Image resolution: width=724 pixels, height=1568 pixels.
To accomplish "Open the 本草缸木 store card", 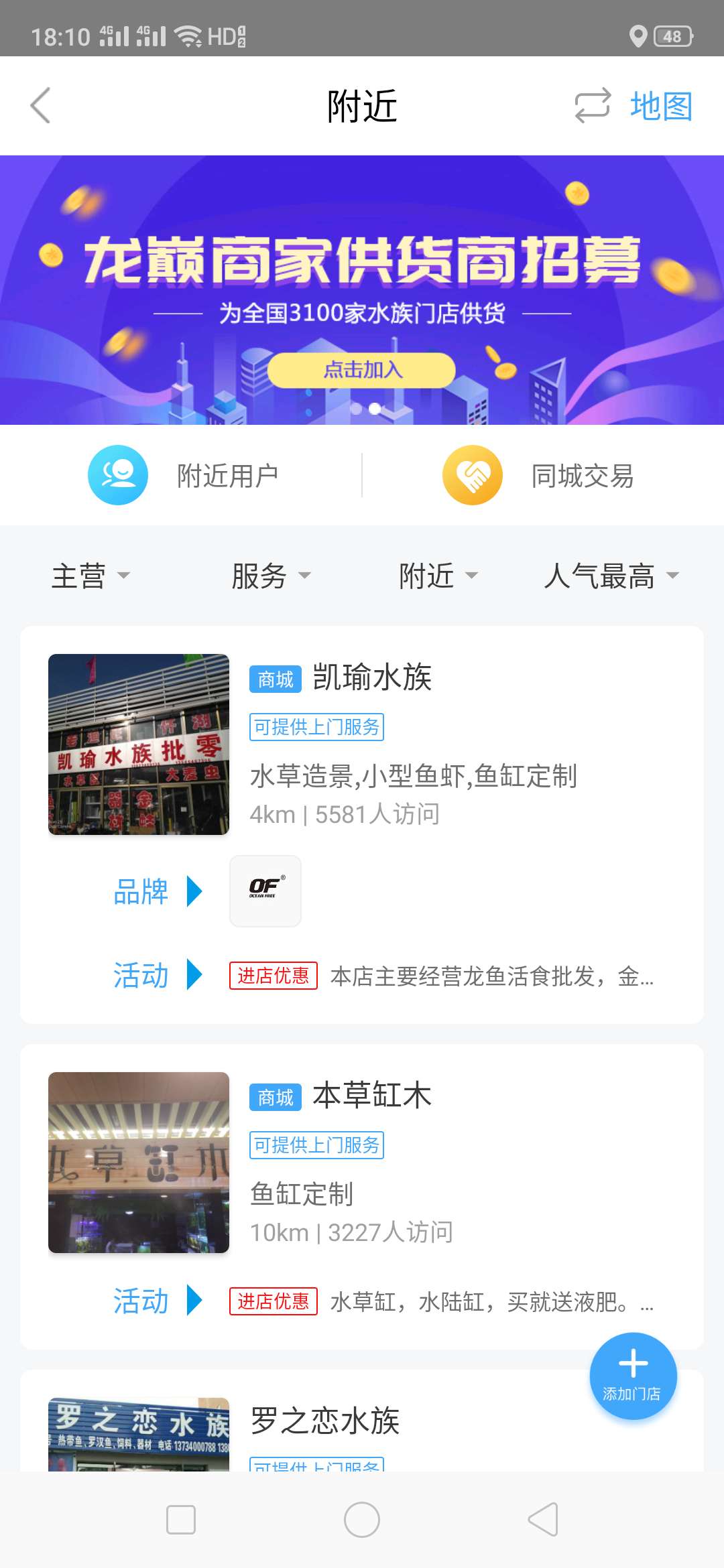I will tap(372, 1096).
